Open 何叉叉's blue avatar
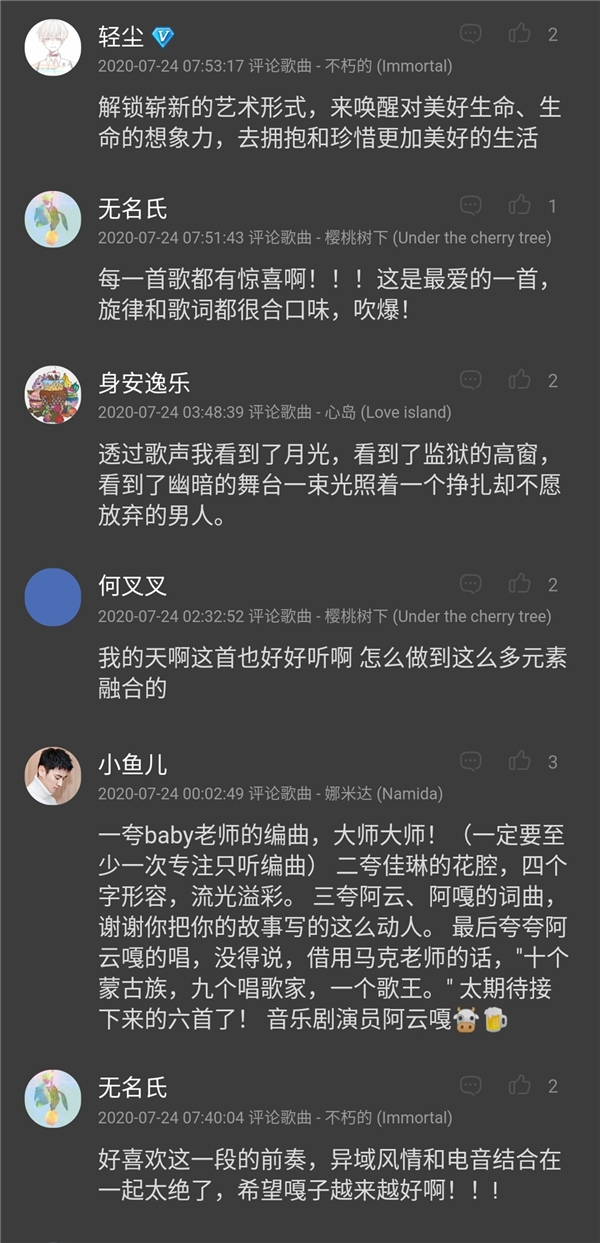This screenshot has height=1243, width=600. (x=52, y=597)
